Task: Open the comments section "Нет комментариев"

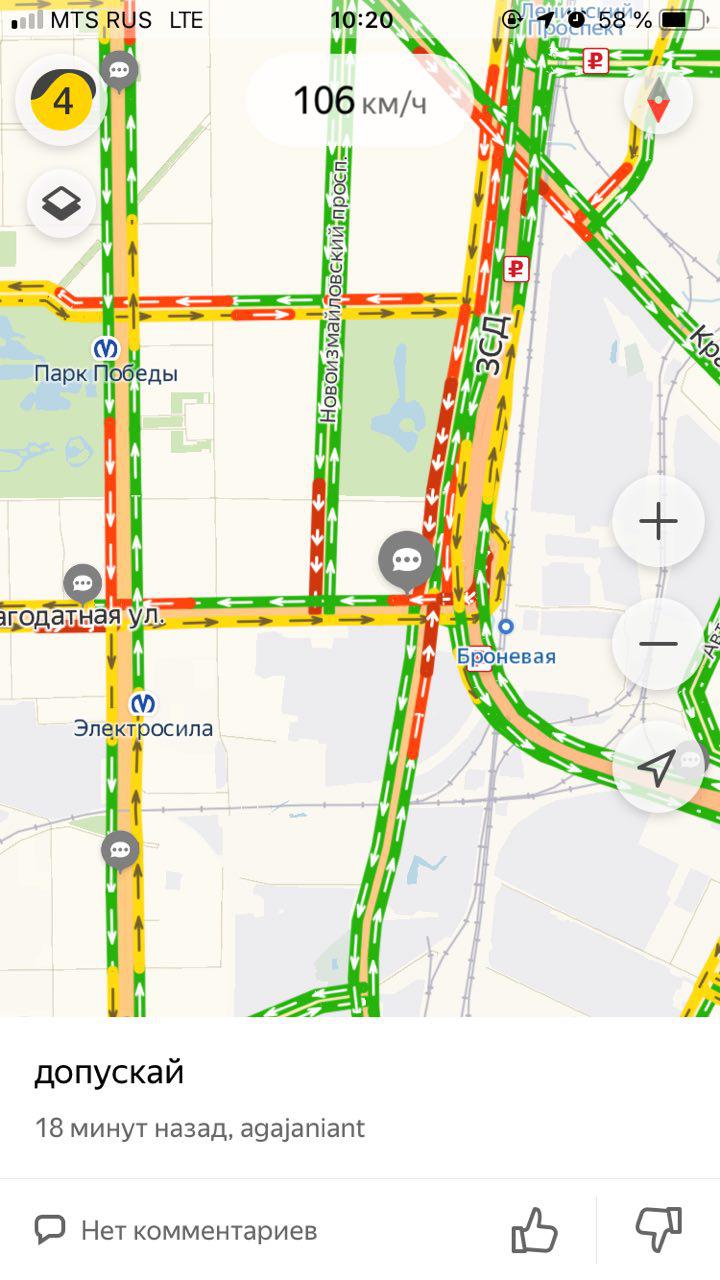Action: (176, 1229)
